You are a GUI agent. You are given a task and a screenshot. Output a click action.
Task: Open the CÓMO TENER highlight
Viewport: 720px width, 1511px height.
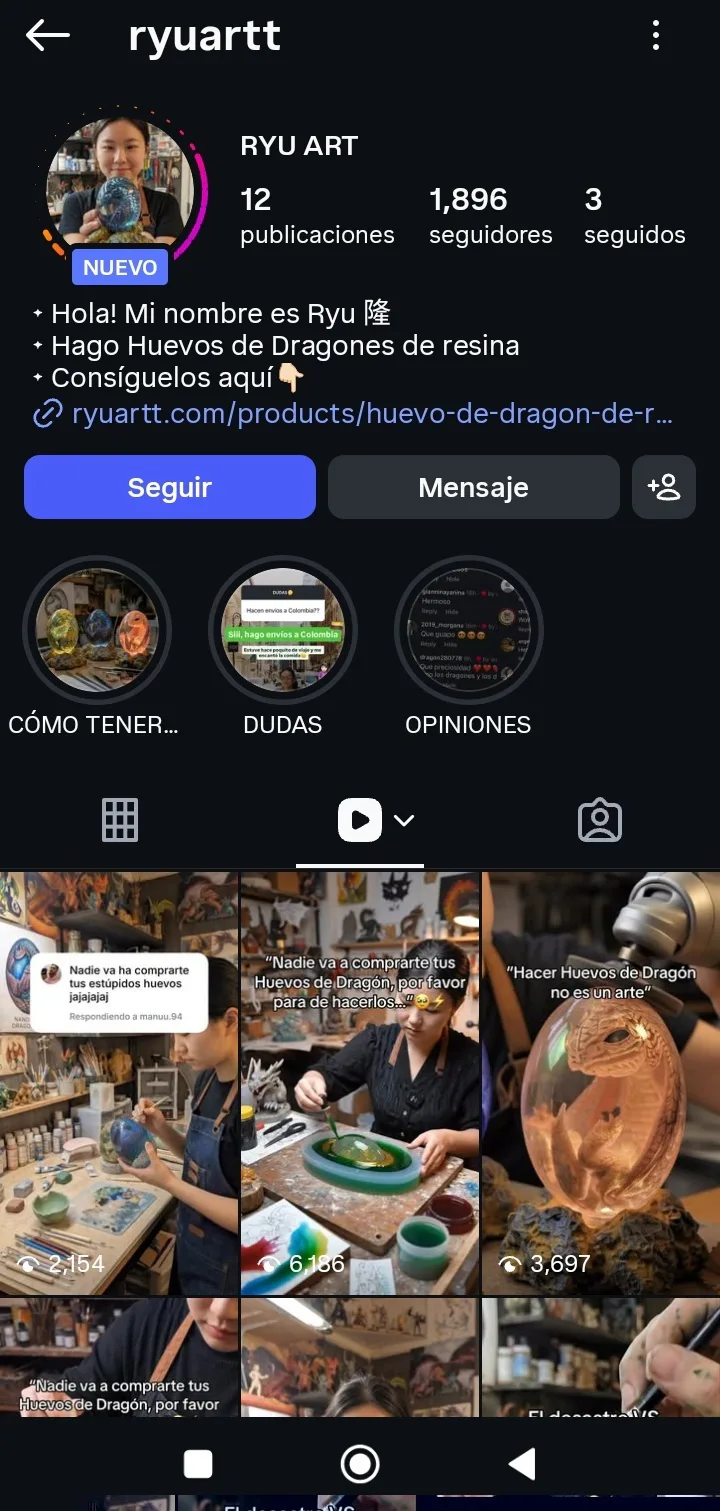(97, 630)
